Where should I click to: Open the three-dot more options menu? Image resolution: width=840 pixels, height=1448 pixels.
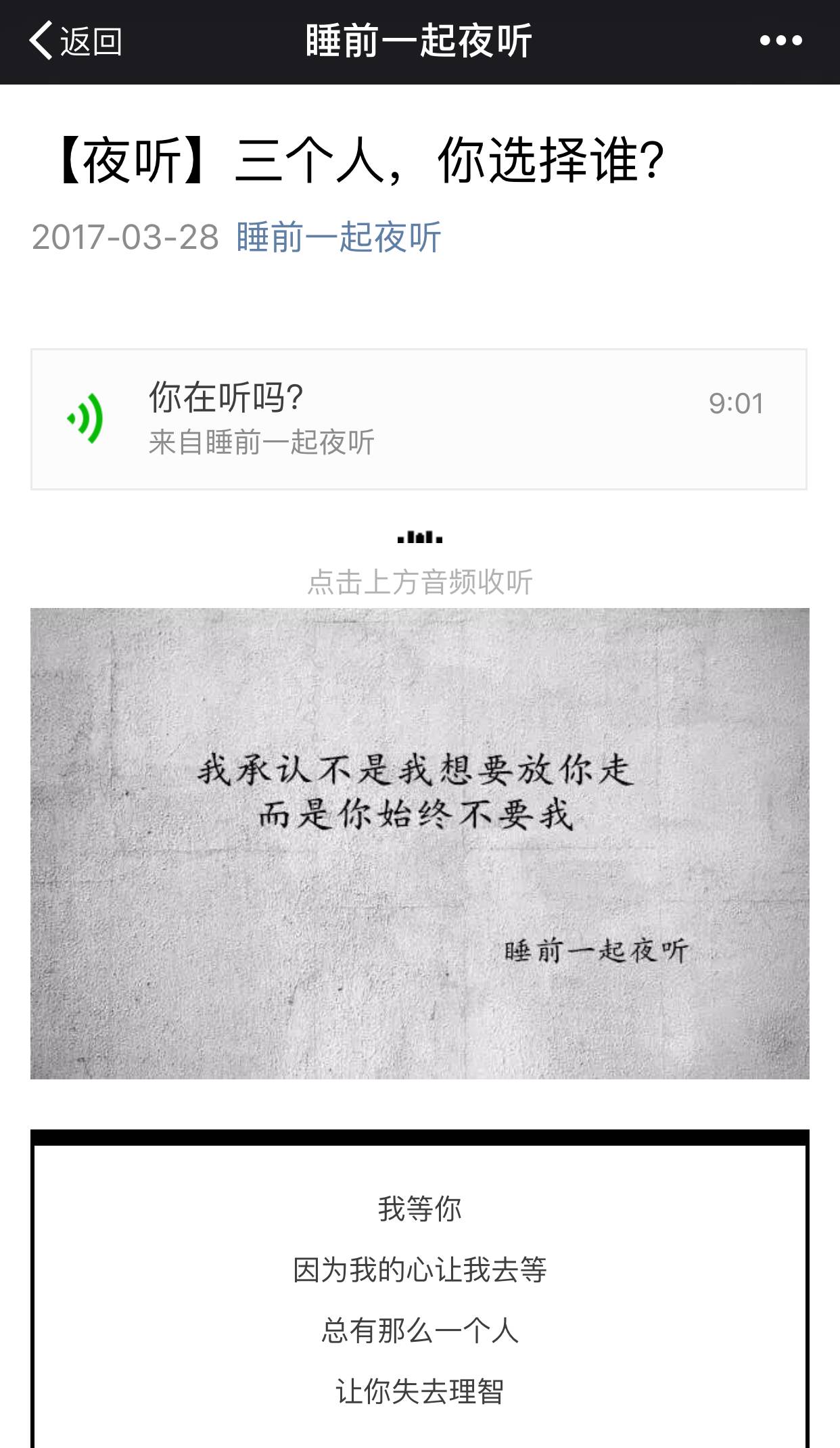780,41
